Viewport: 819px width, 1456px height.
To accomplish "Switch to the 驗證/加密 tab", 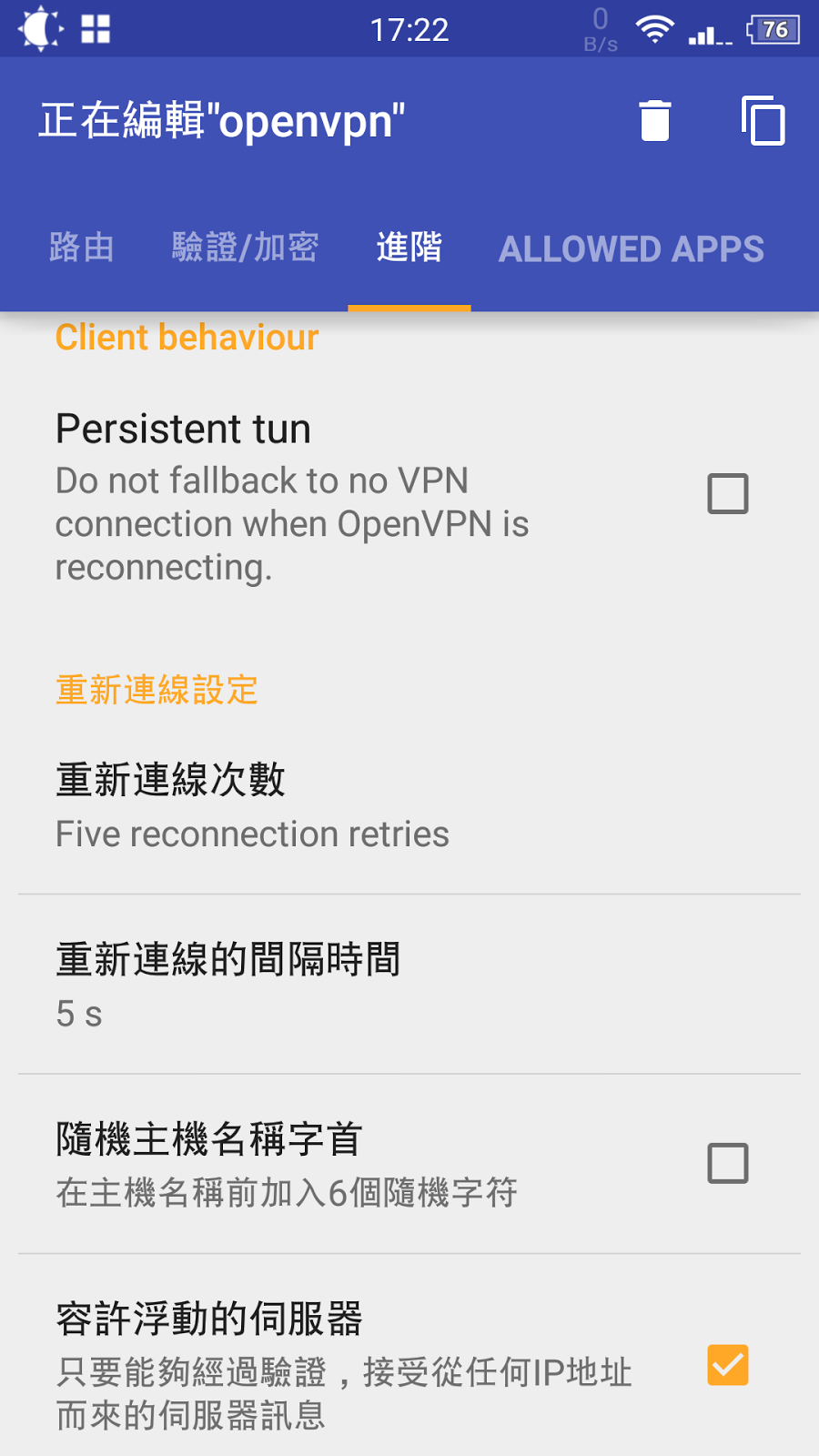I will [245, 248].
